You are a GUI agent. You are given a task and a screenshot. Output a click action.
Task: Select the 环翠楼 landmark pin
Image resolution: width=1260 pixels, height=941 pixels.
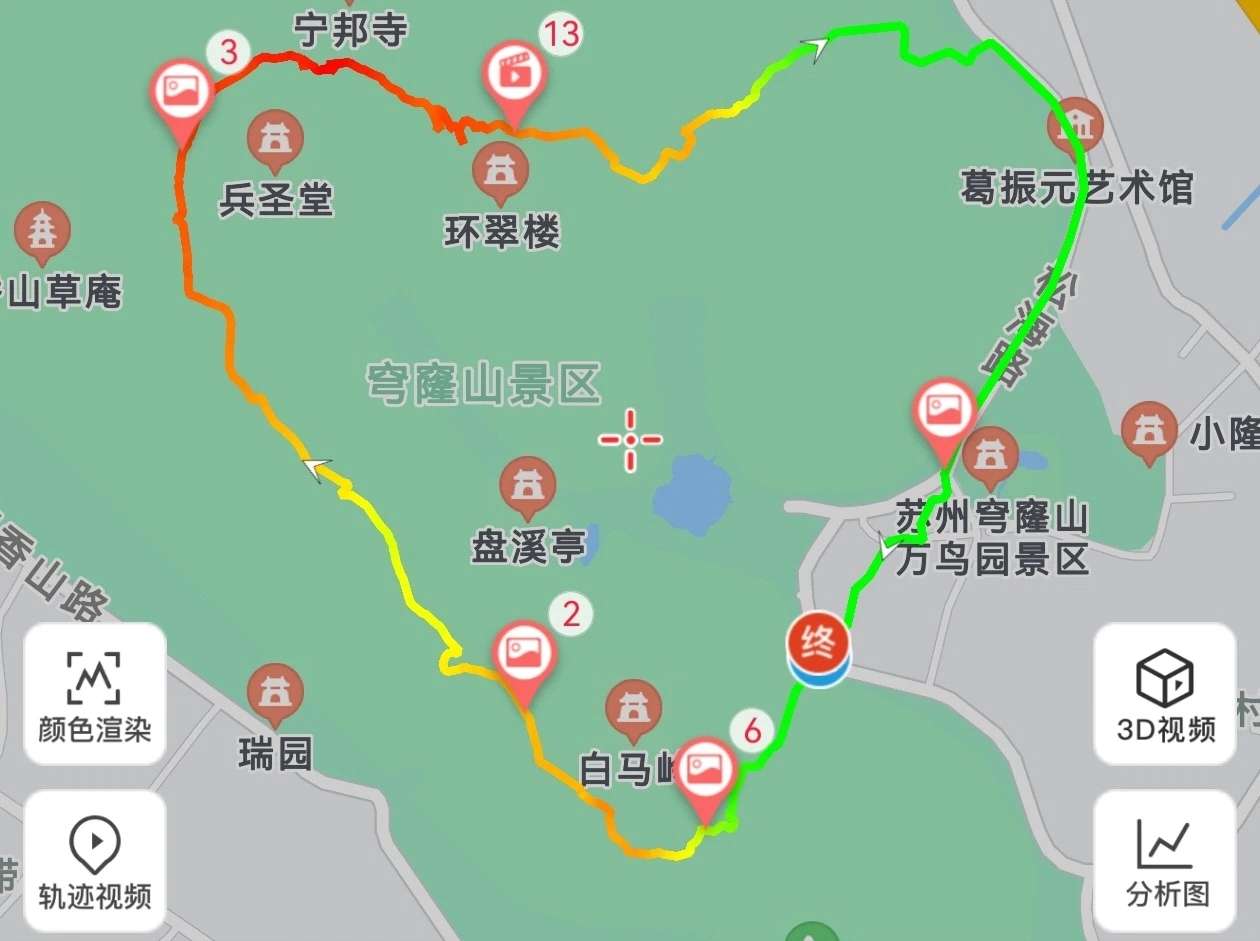500,171
